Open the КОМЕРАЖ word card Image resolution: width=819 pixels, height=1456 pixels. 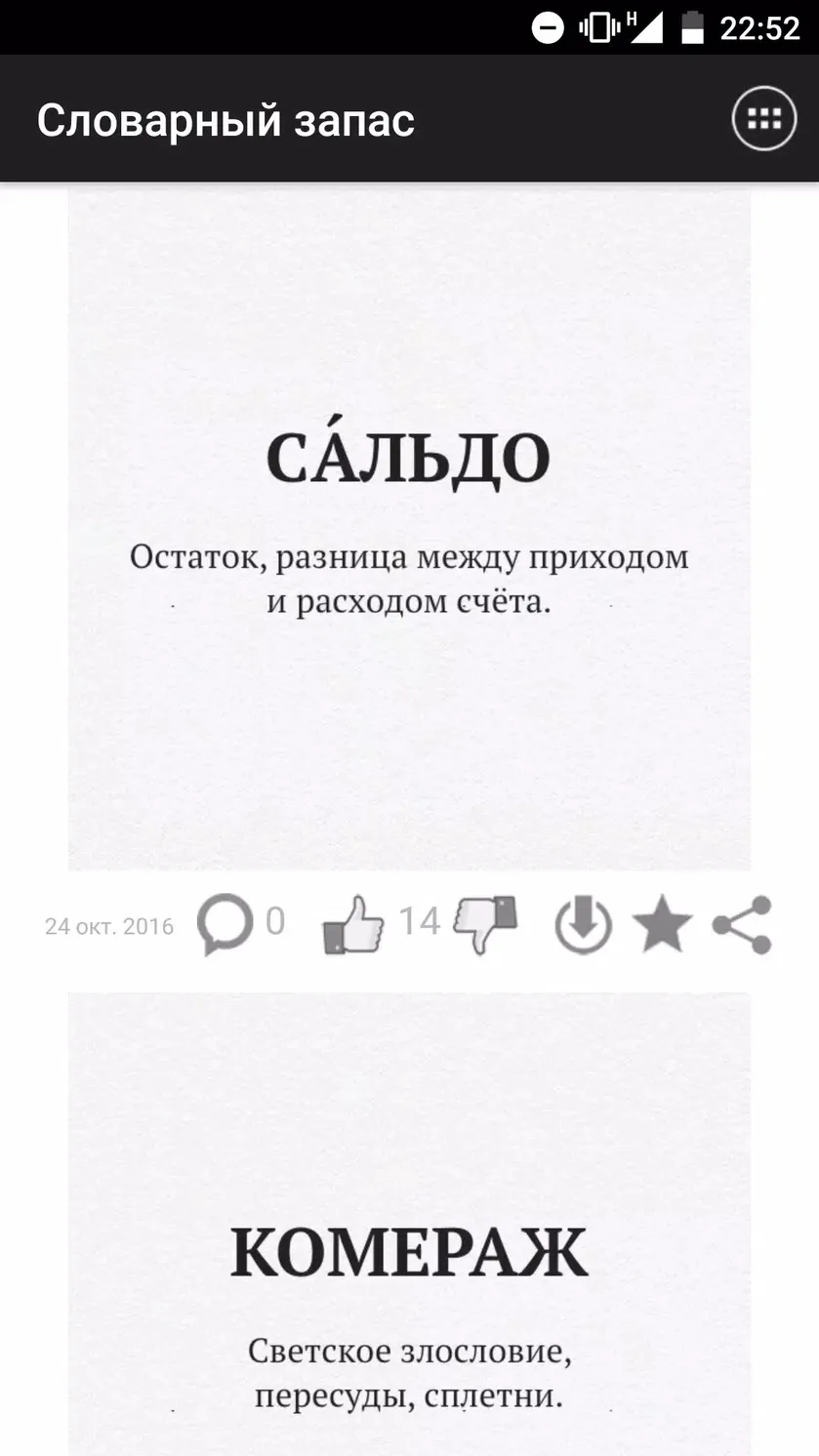[x=409, y=1224]
